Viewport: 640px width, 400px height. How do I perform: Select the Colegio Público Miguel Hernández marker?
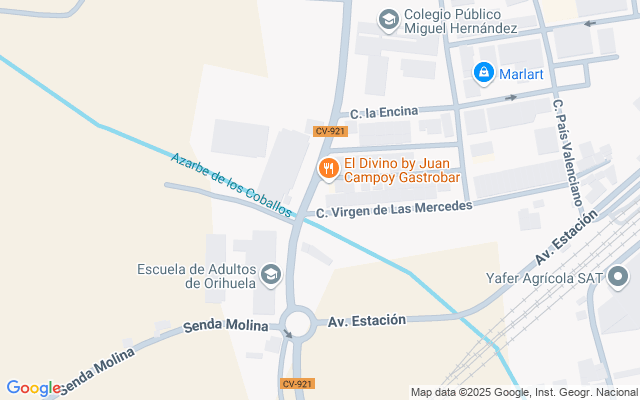point(388,19)
